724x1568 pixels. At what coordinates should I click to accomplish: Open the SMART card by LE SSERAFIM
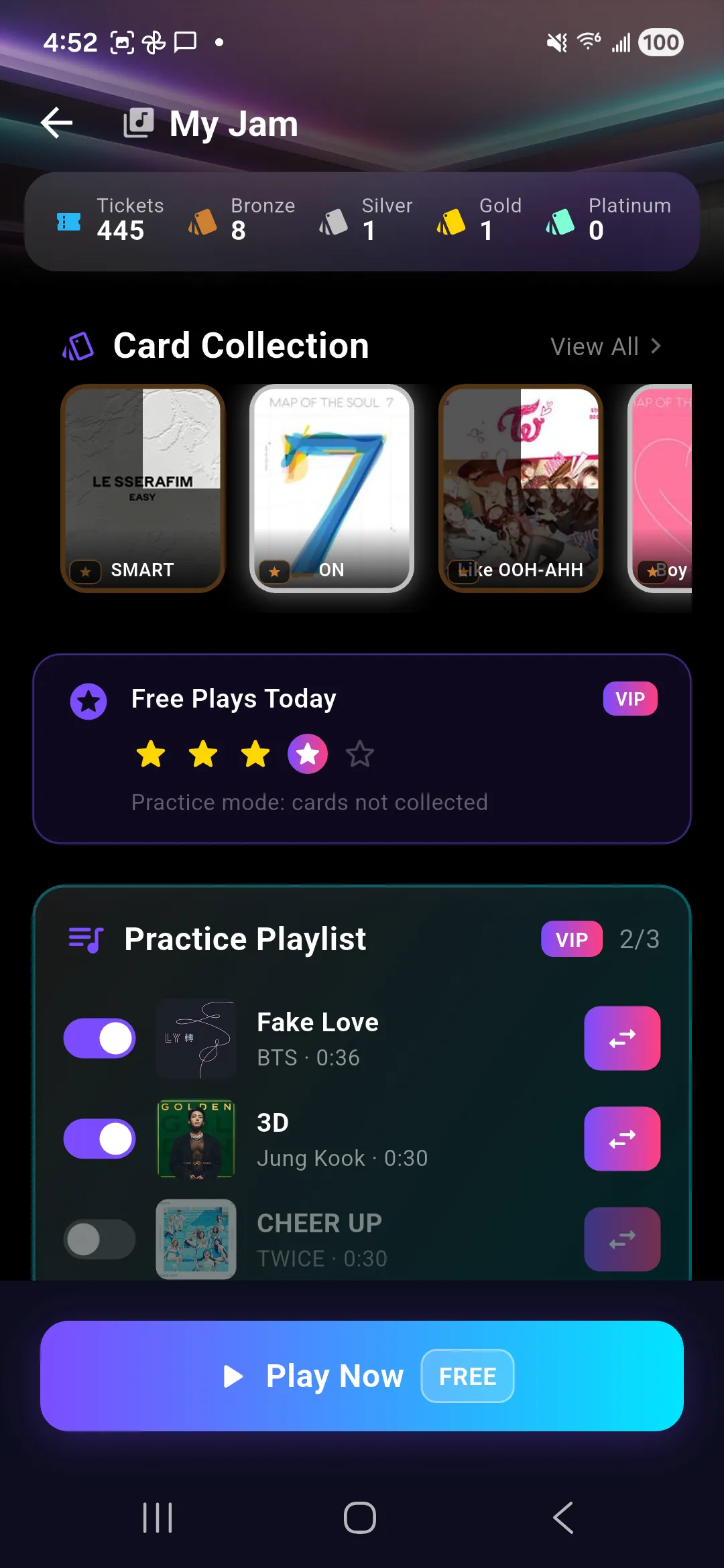tap(143, 488)
